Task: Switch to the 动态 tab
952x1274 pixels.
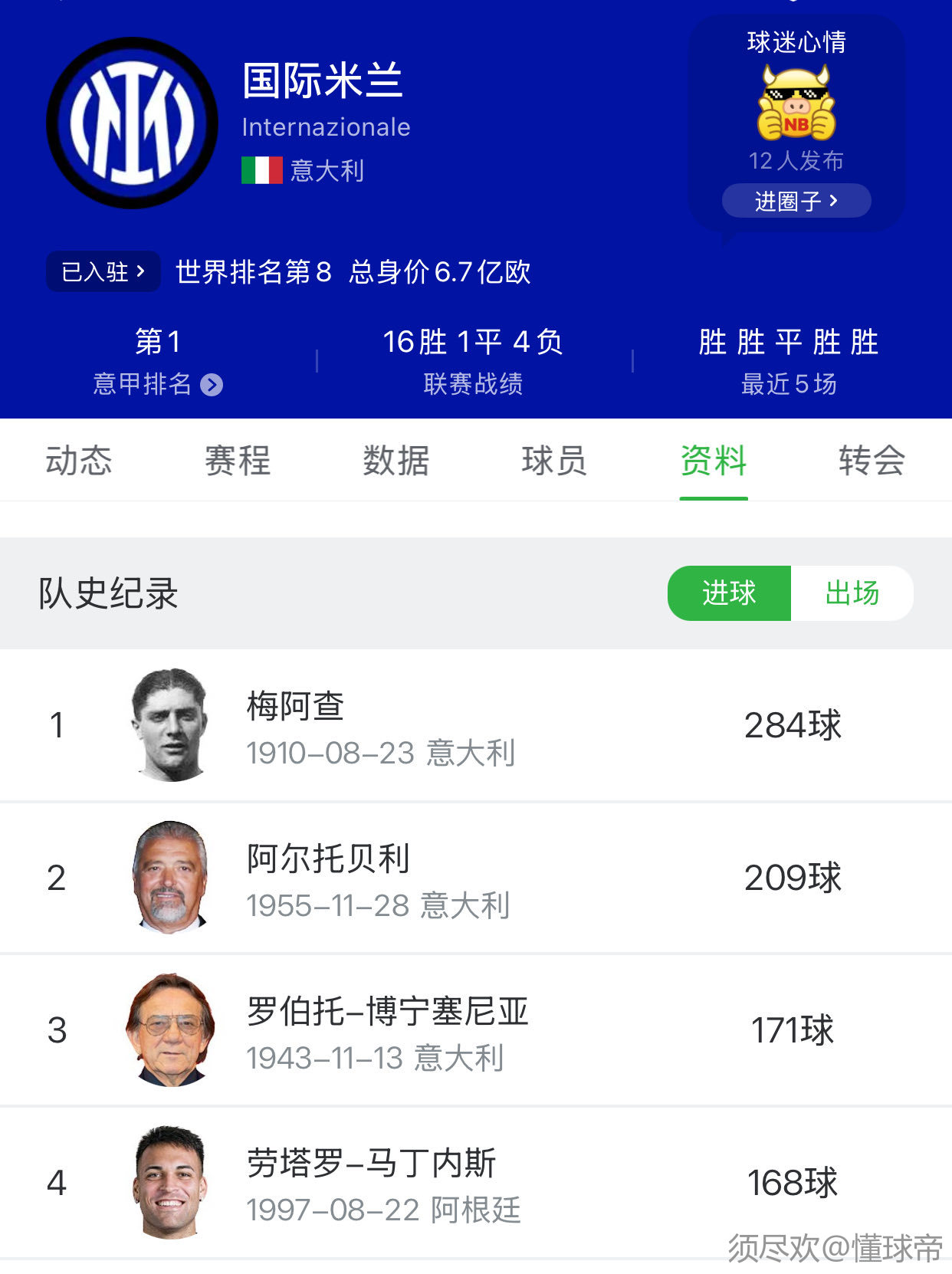Action: pyautogui.click(x=79, y=461)
